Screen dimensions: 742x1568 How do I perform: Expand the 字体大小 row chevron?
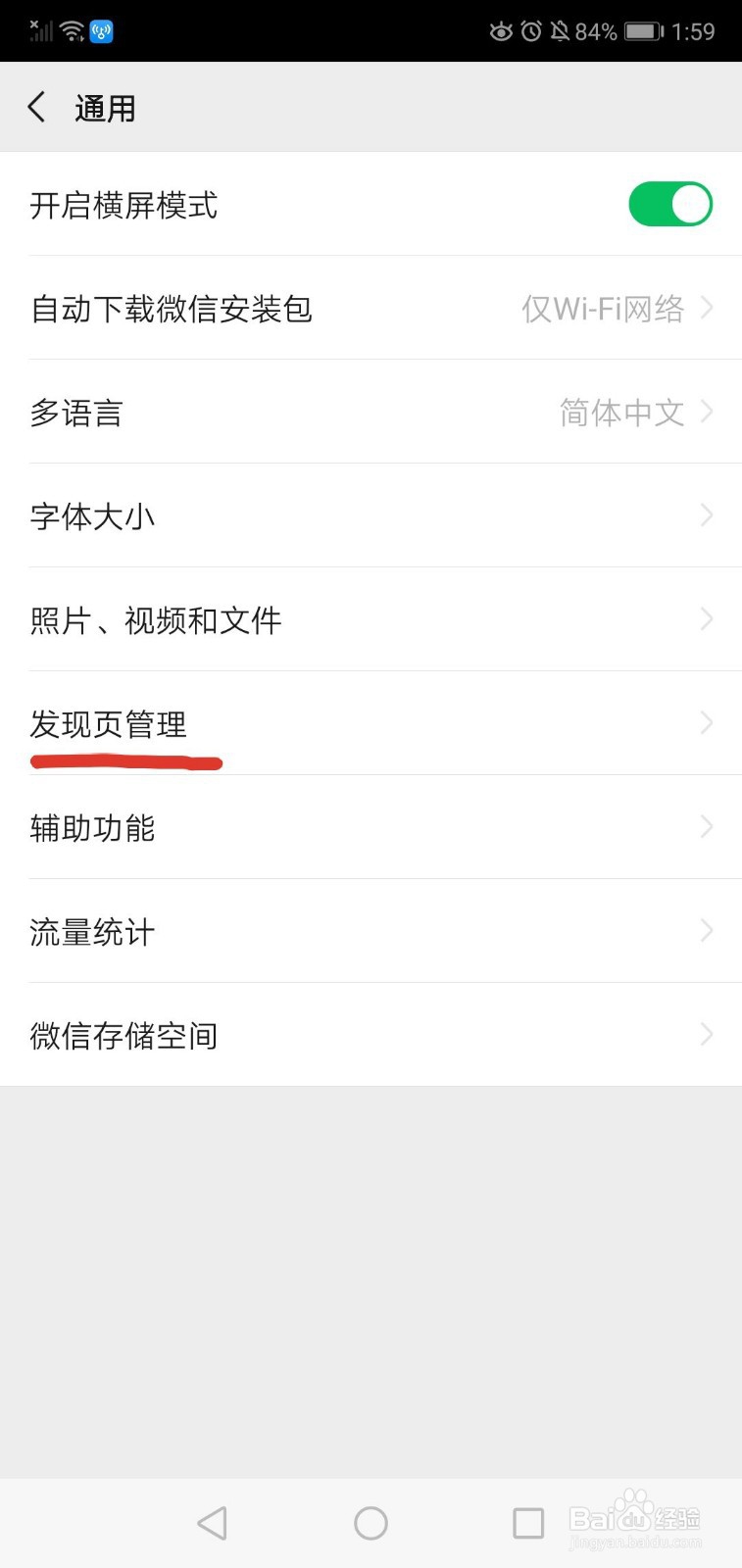click(707, 515)
